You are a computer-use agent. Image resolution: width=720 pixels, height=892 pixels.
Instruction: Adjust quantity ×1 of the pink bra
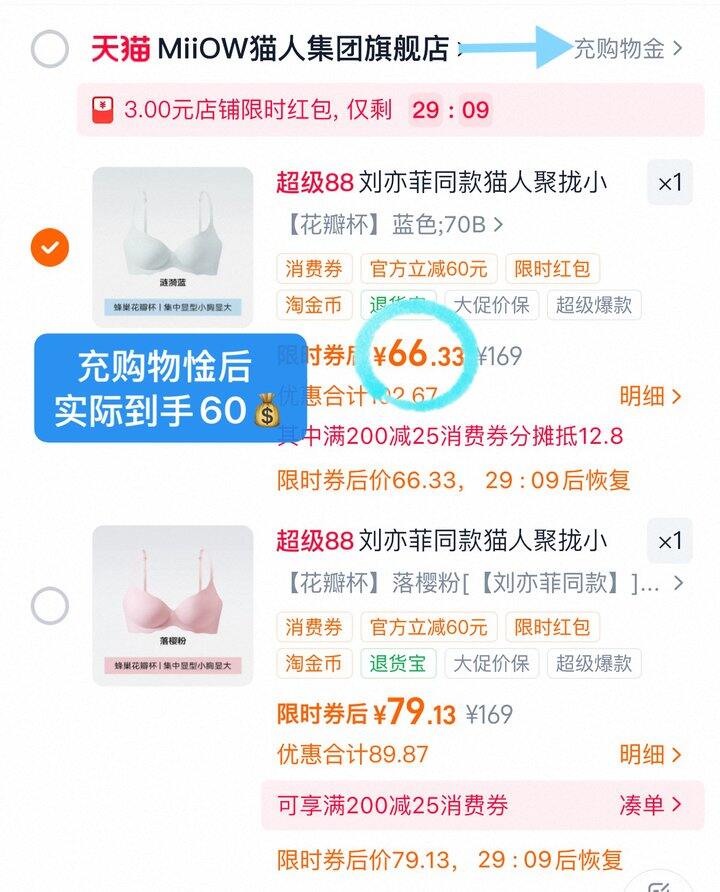point(669,542)
